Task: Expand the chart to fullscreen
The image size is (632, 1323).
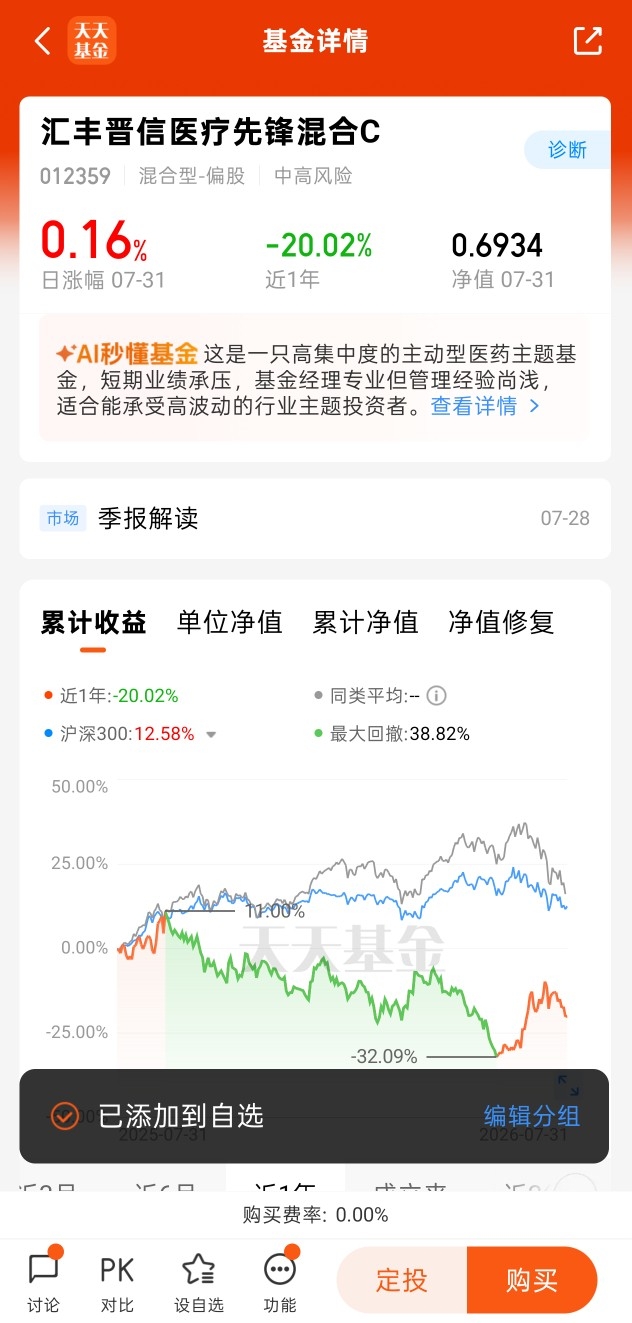Action: (568, 1086)
